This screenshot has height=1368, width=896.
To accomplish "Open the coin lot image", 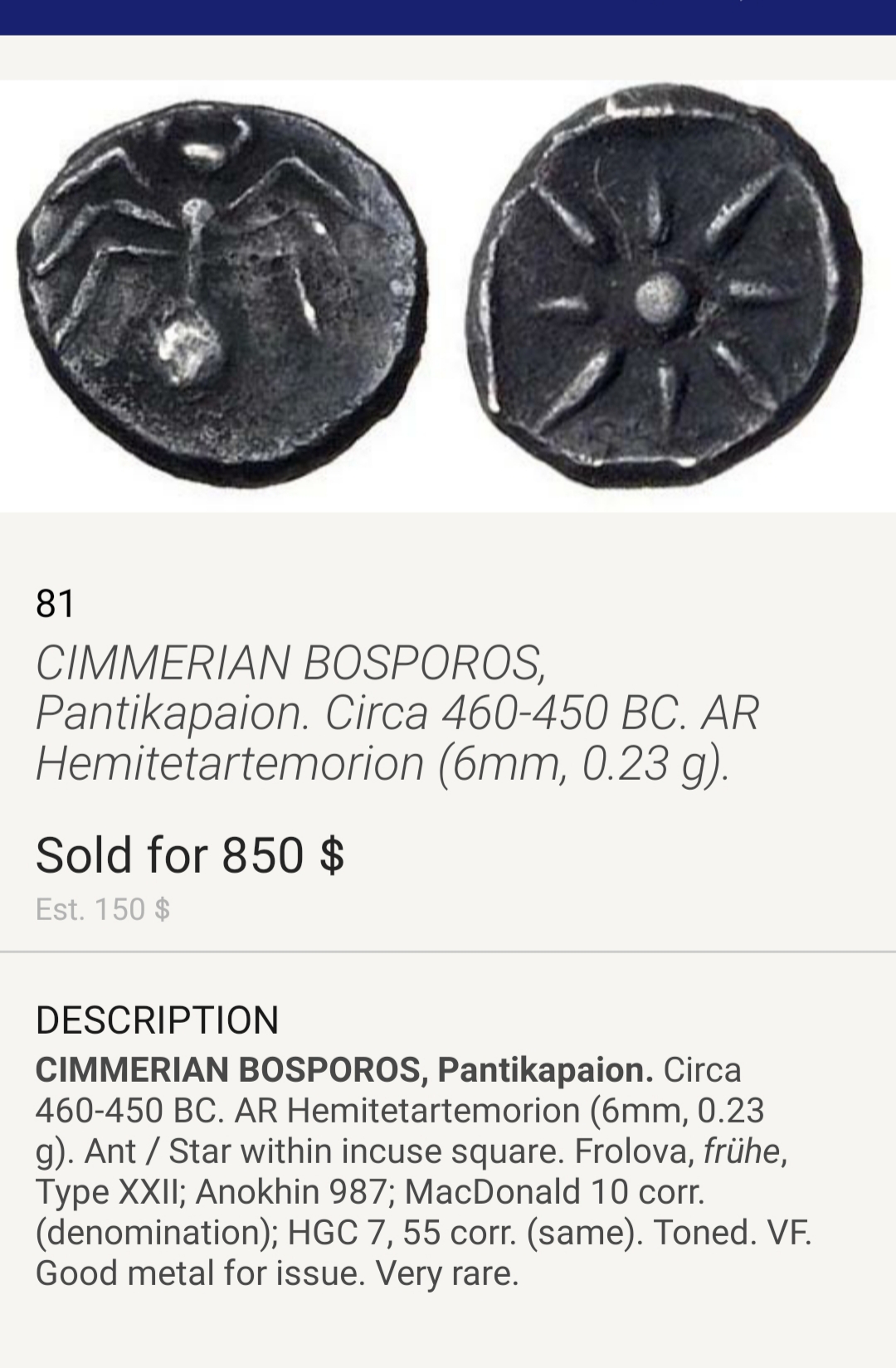I will (x=448, y=295).
